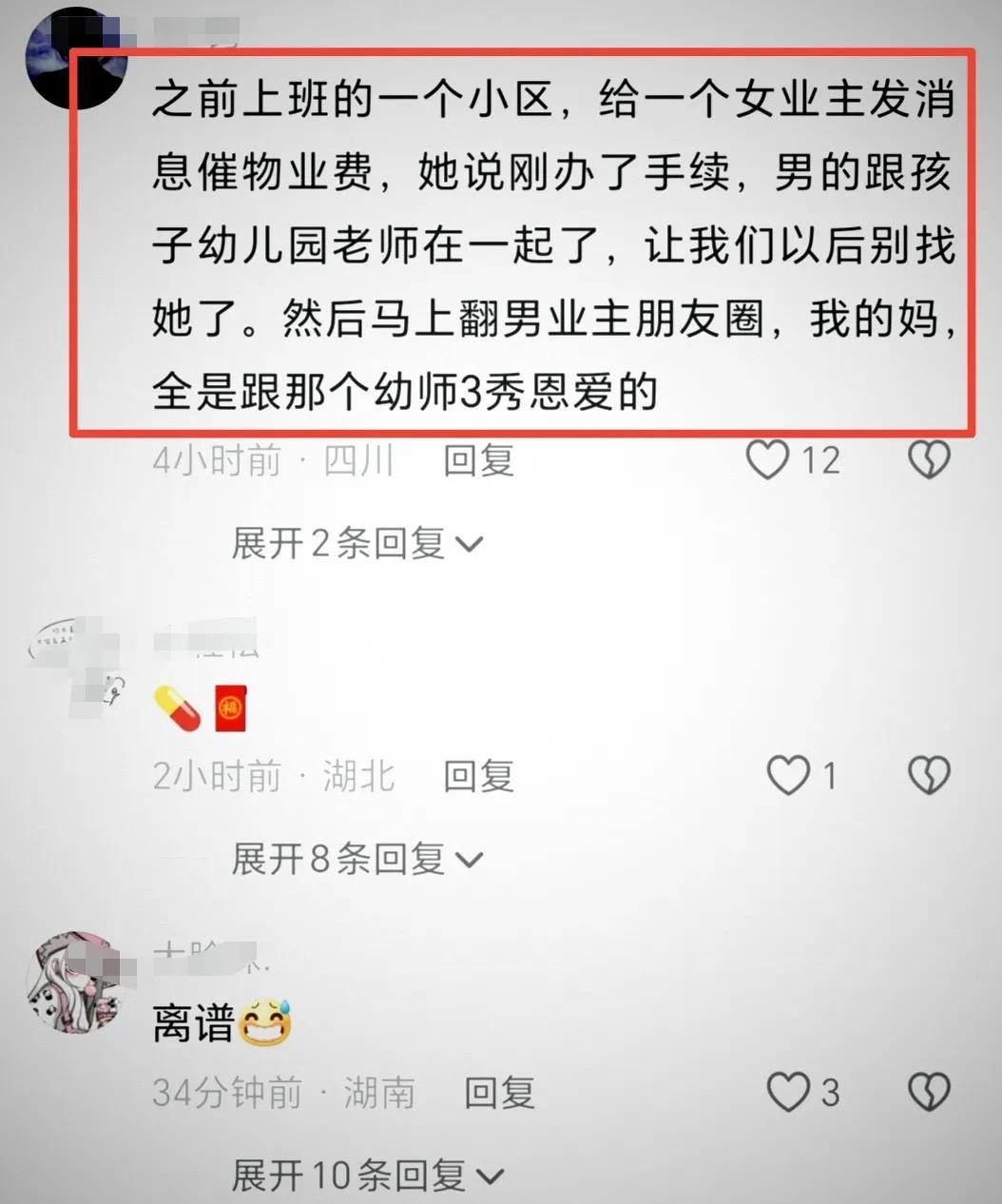Viewport: 1002px width, 1204px height.
Task: Like the Hubei comment with 1 like
Action: pos(788,776)
